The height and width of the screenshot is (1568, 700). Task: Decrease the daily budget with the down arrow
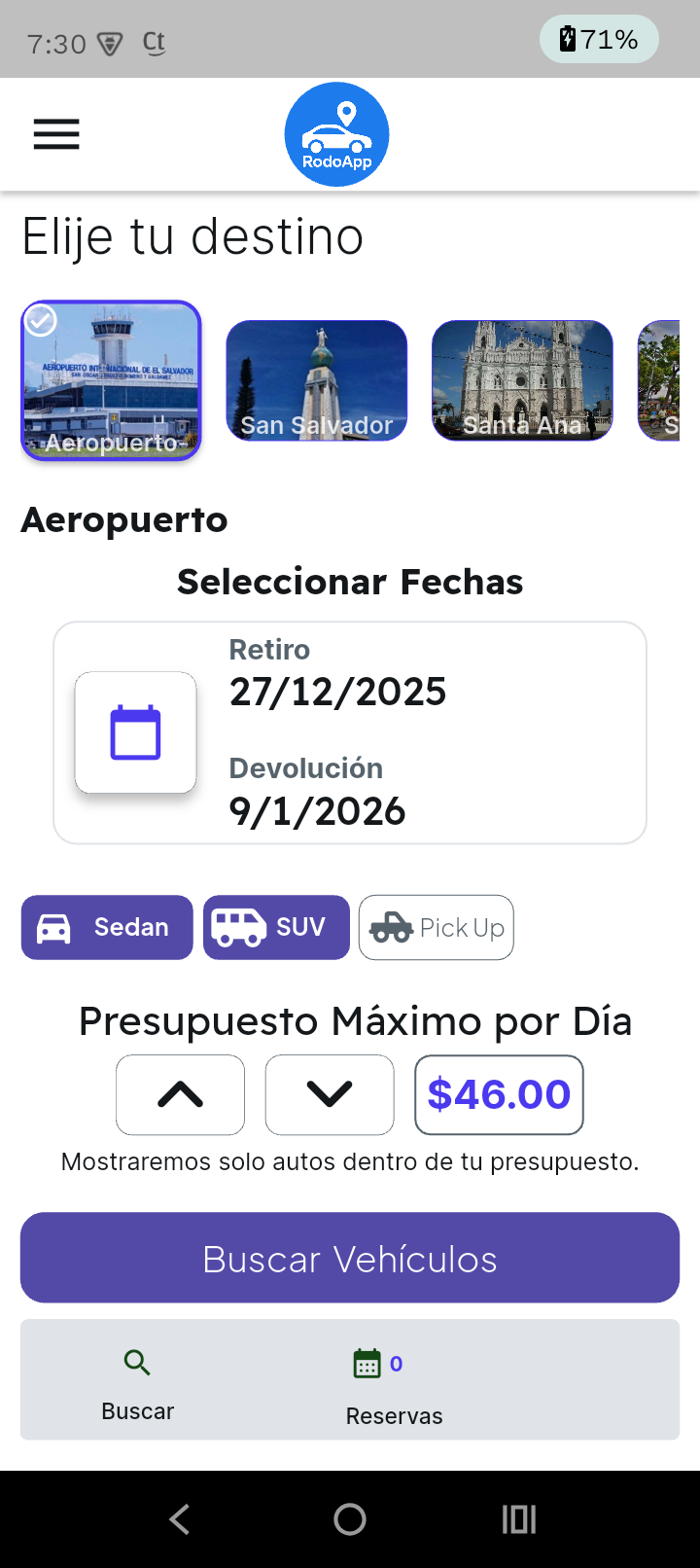point(330,1094)
